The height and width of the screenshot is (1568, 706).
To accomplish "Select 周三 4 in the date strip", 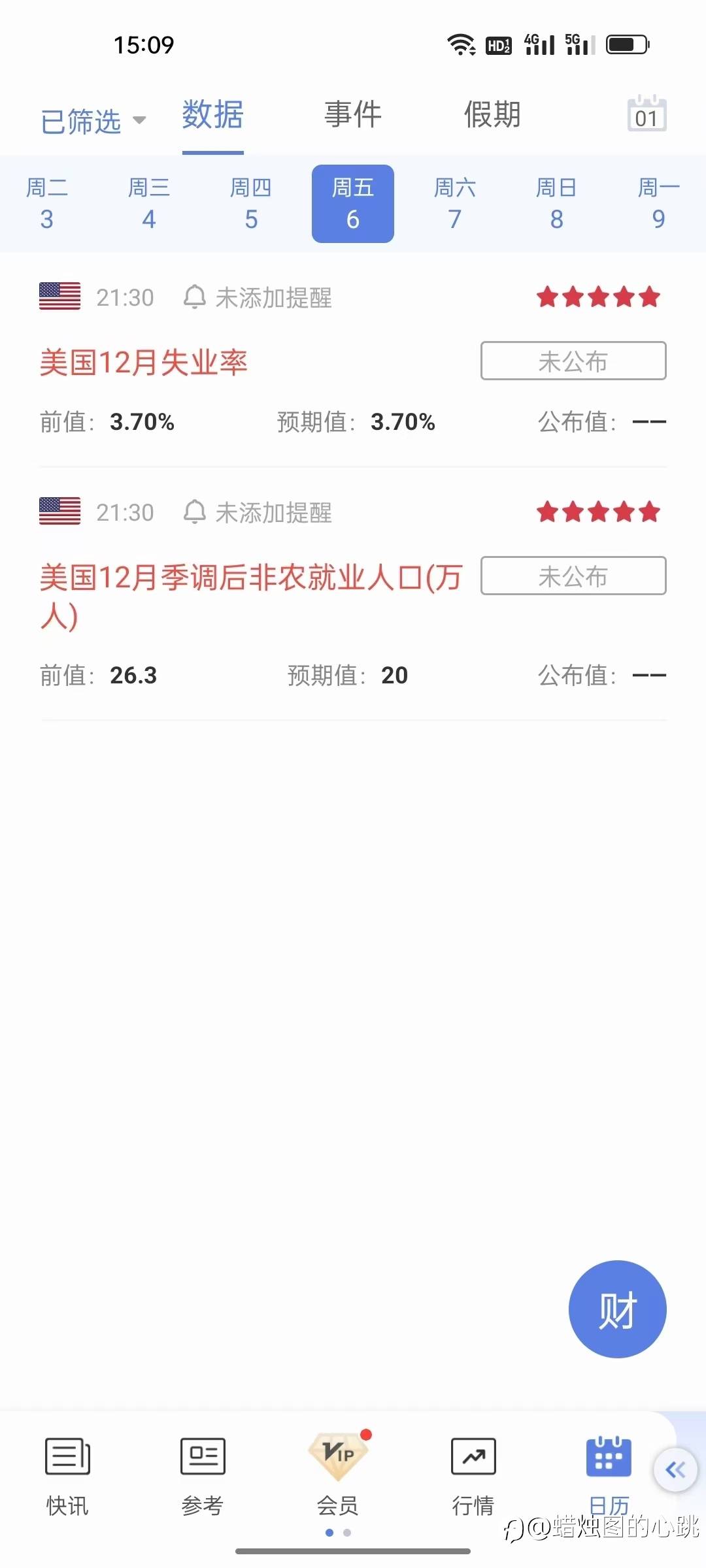I will 149,204.
